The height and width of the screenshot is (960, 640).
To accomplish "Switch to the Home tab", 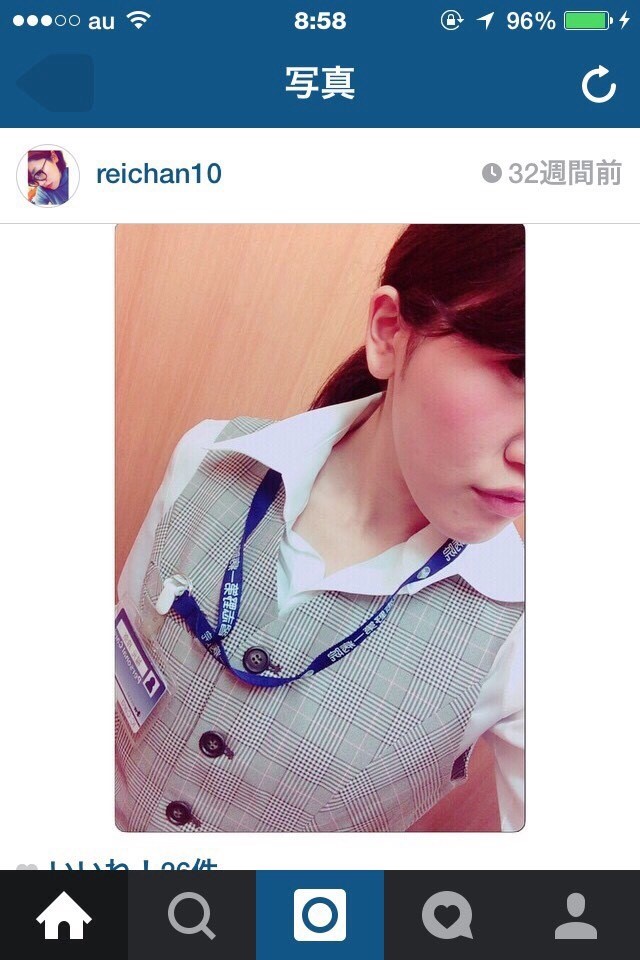I will coord(64,915).
